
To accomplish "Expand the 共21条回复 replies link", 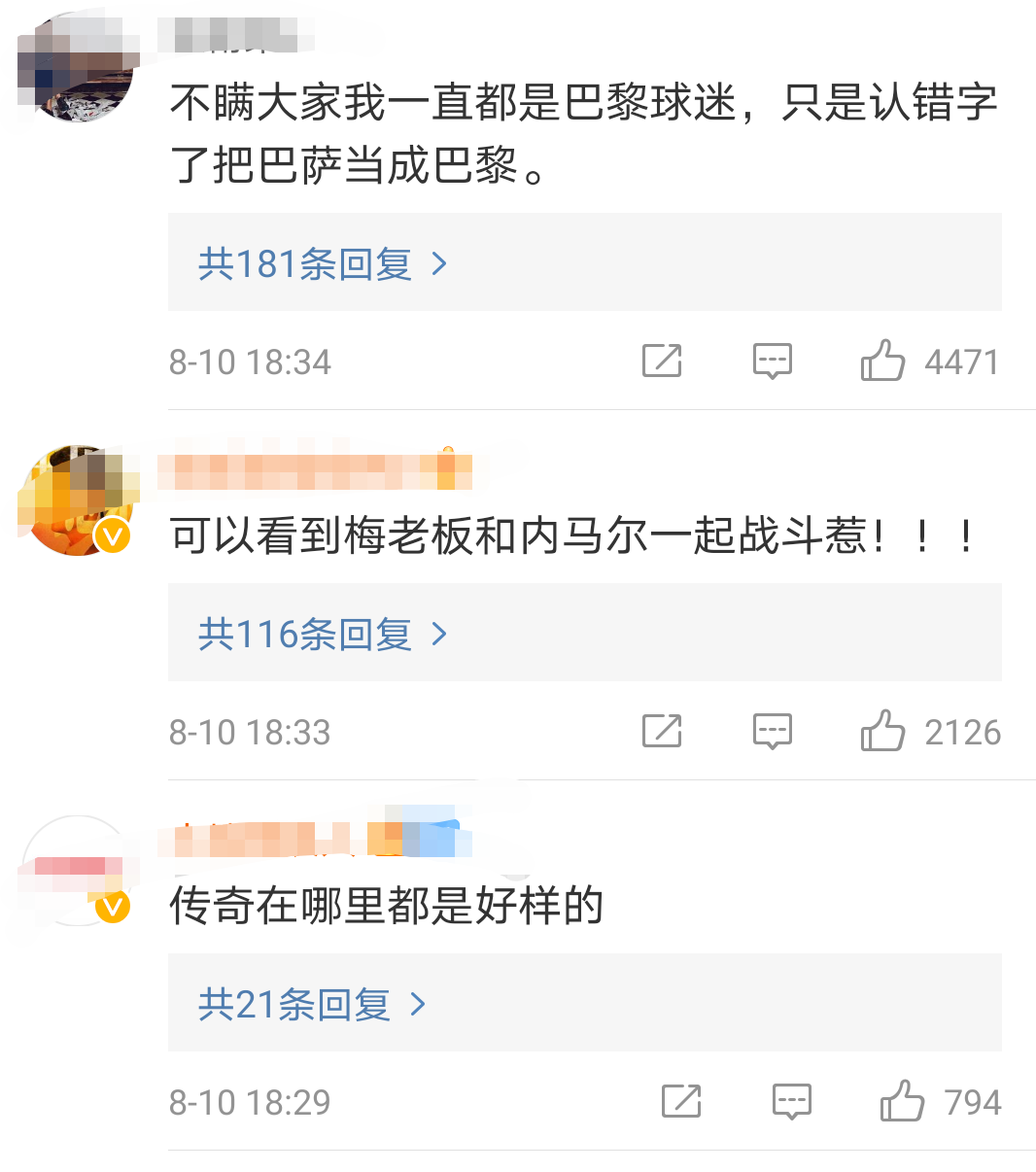I will [311, 1004].
